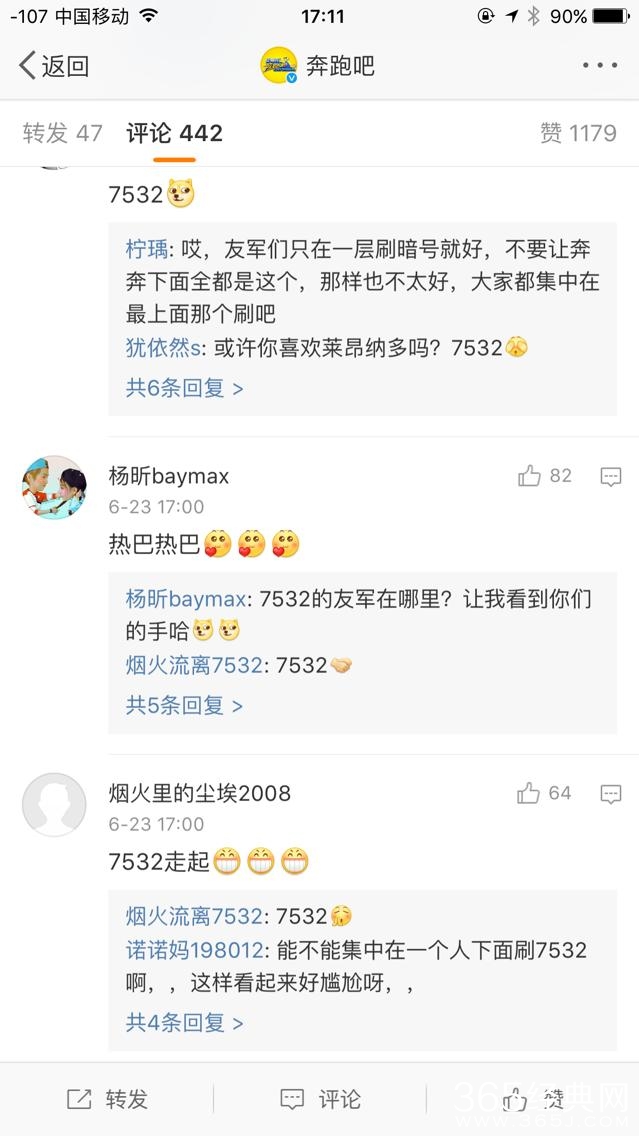Switch to the 评论 442 tab
The image size is (639, 1136).
coord(174,133)
